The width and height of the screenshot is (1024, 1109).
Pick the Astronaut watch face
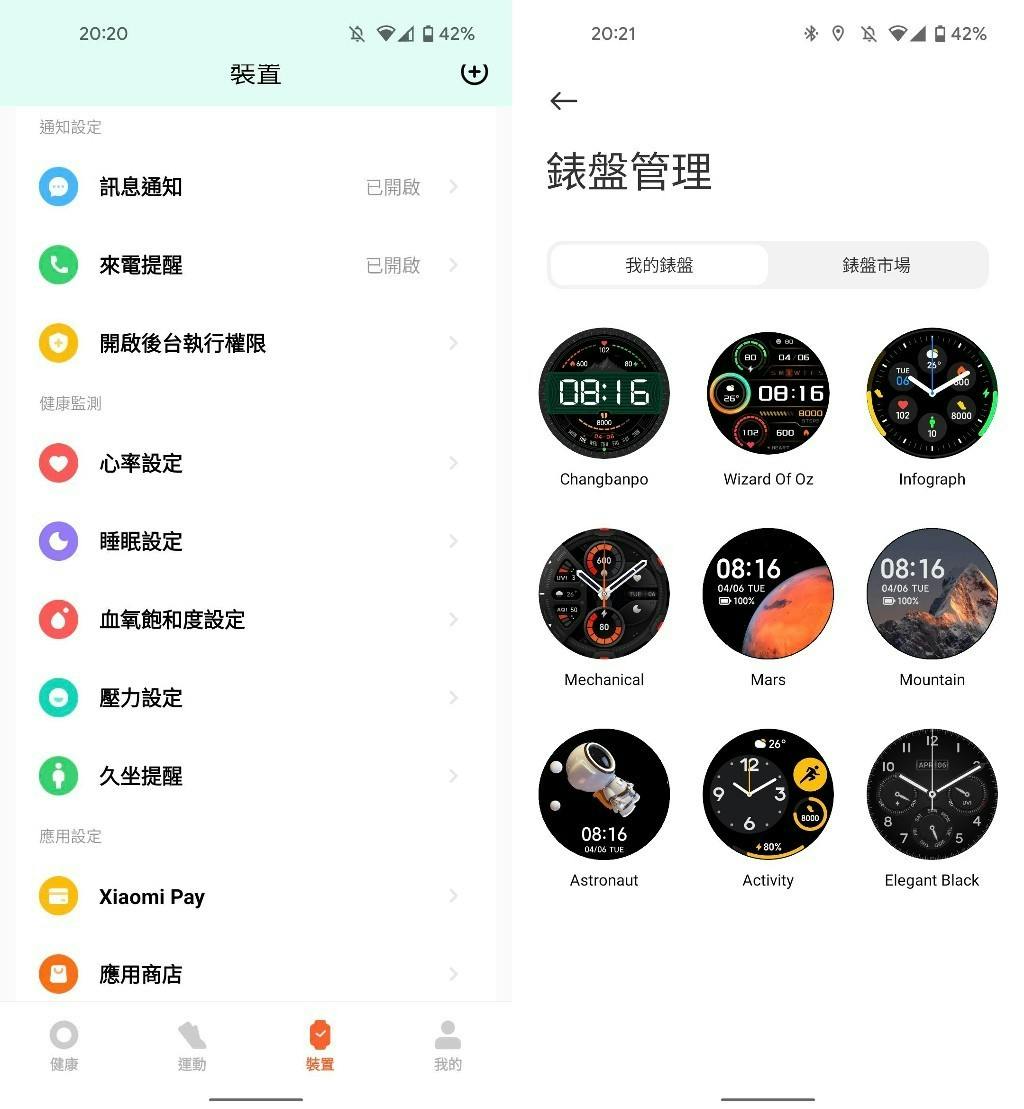point(604,794)
